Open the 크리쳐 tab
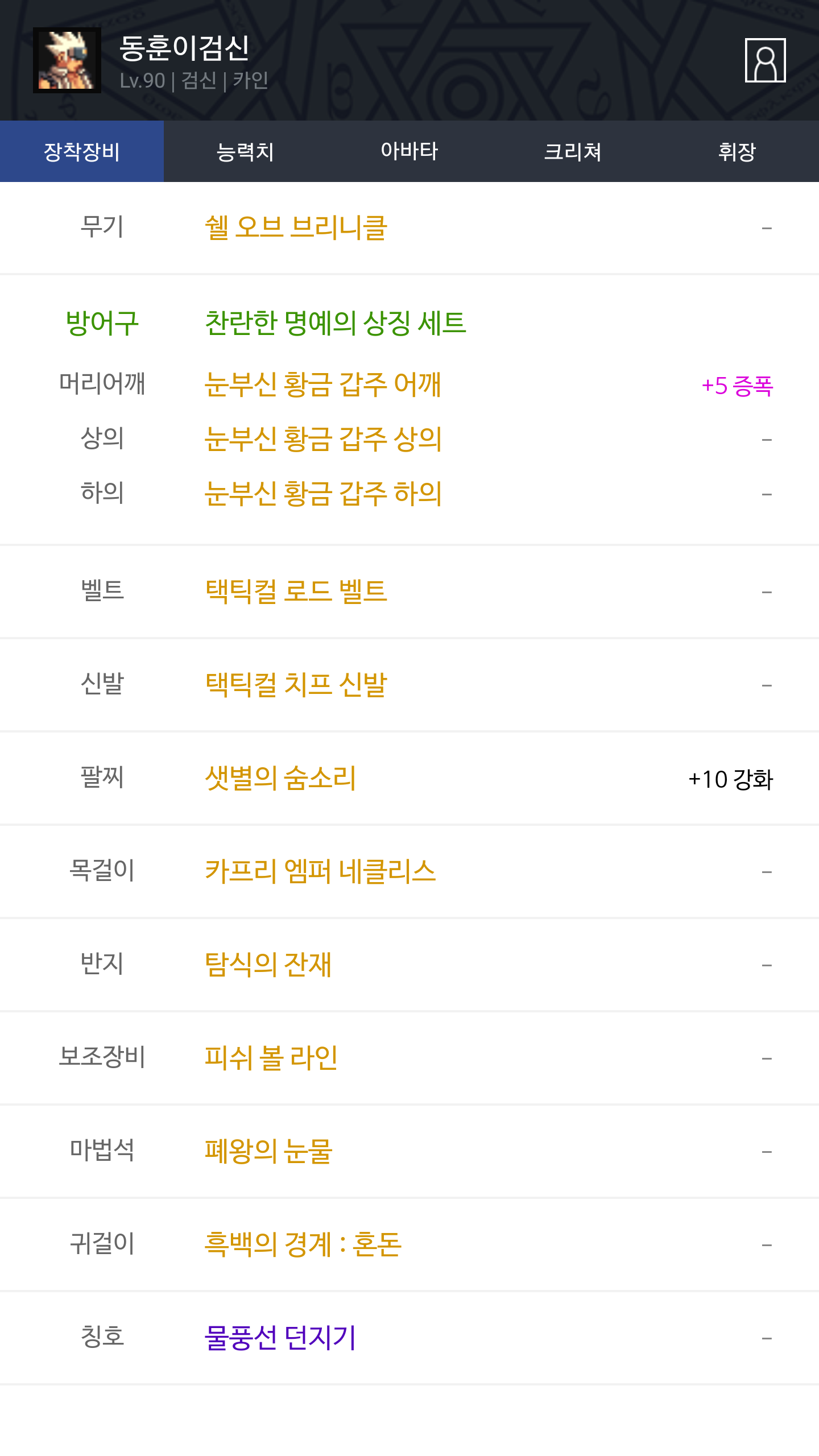The width and height of the screenshot is (819, 1456). (x=573, y=151)
